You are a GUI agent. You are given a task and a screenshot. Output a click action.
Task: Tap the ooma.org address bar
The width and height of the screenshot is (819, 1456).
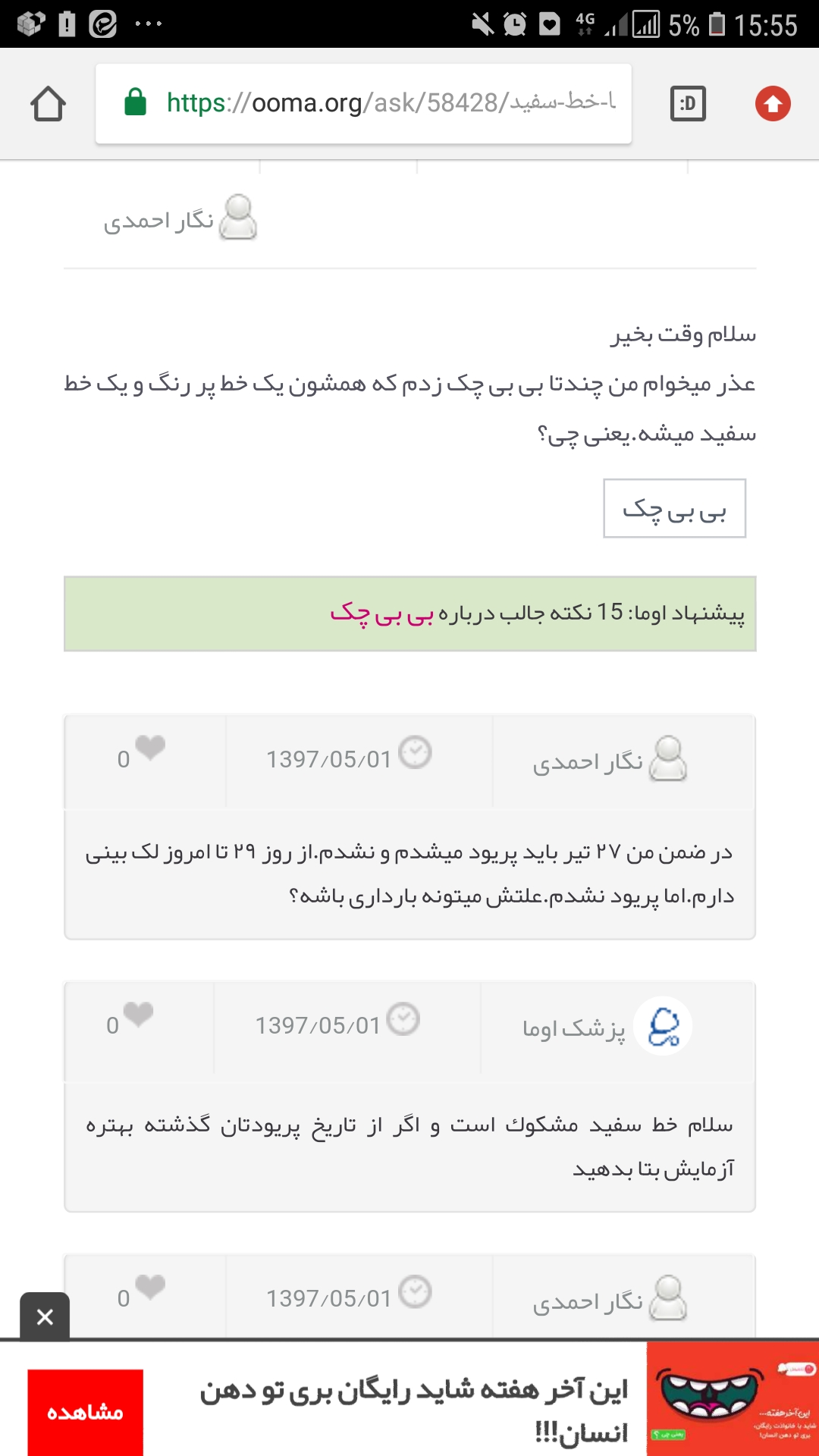(364, 104)
